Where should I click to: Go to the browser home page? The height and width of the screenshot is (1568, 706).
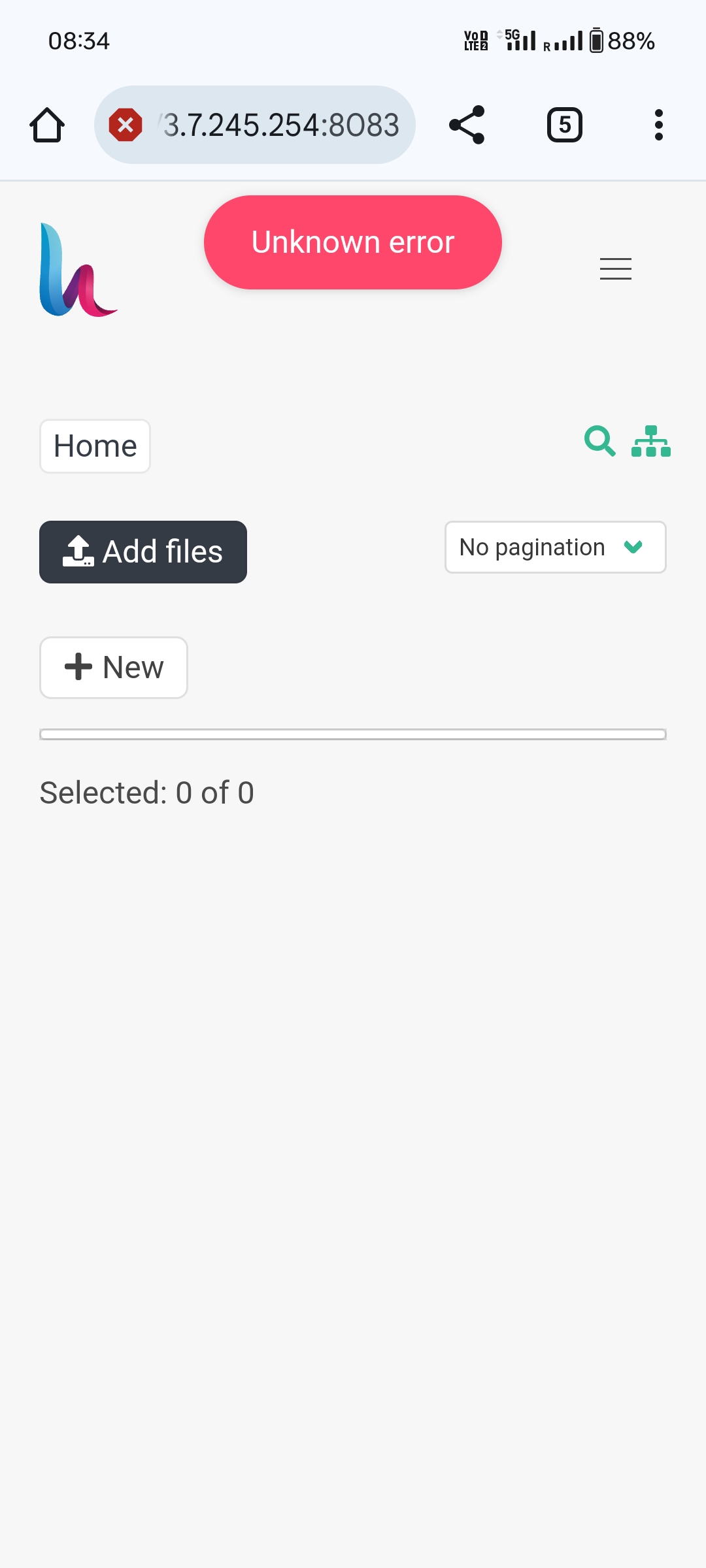click(47, 125)
